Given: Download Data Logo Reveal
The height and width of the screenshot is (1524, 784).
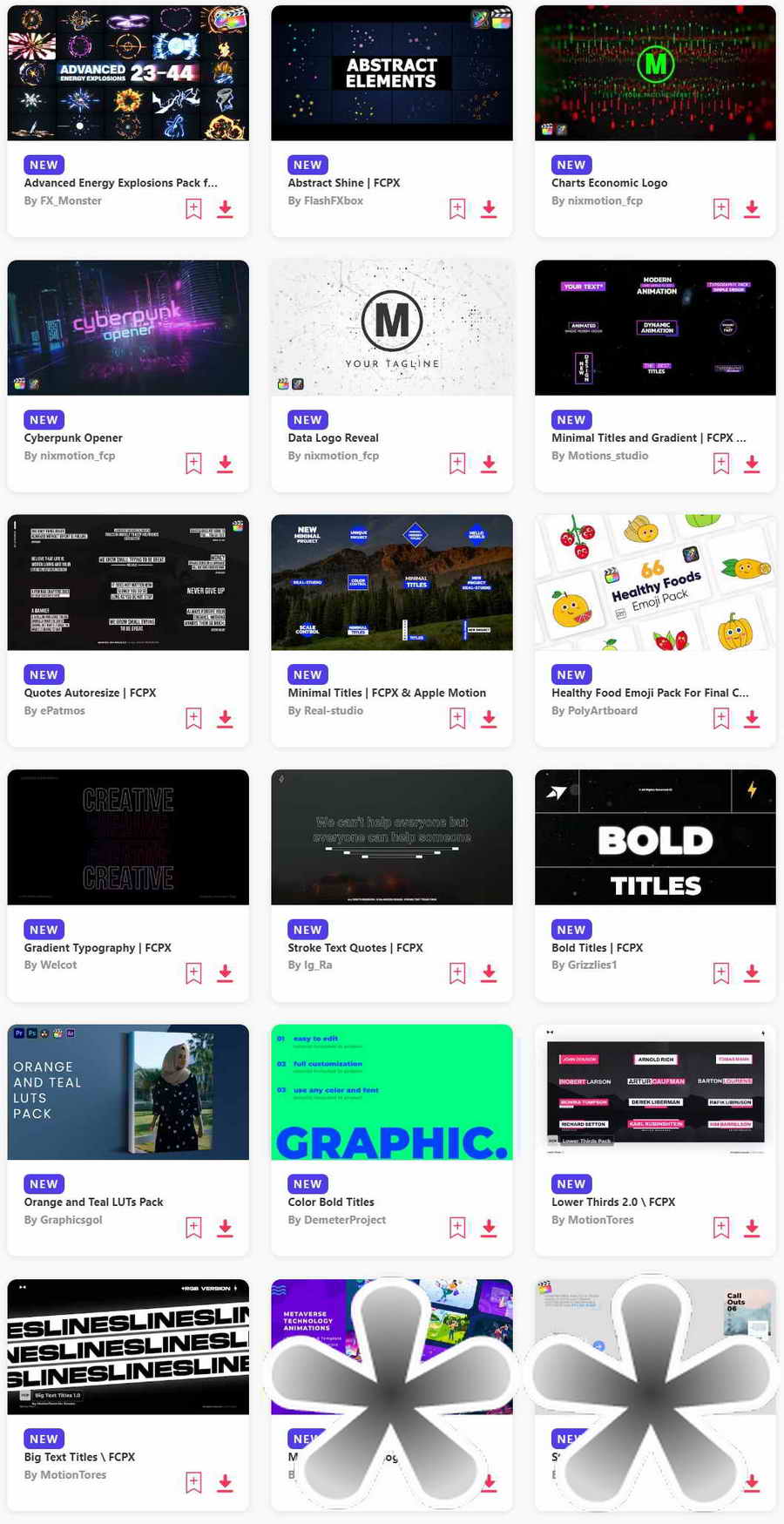Looking at the screenshot, I should (x=489, y=464).
